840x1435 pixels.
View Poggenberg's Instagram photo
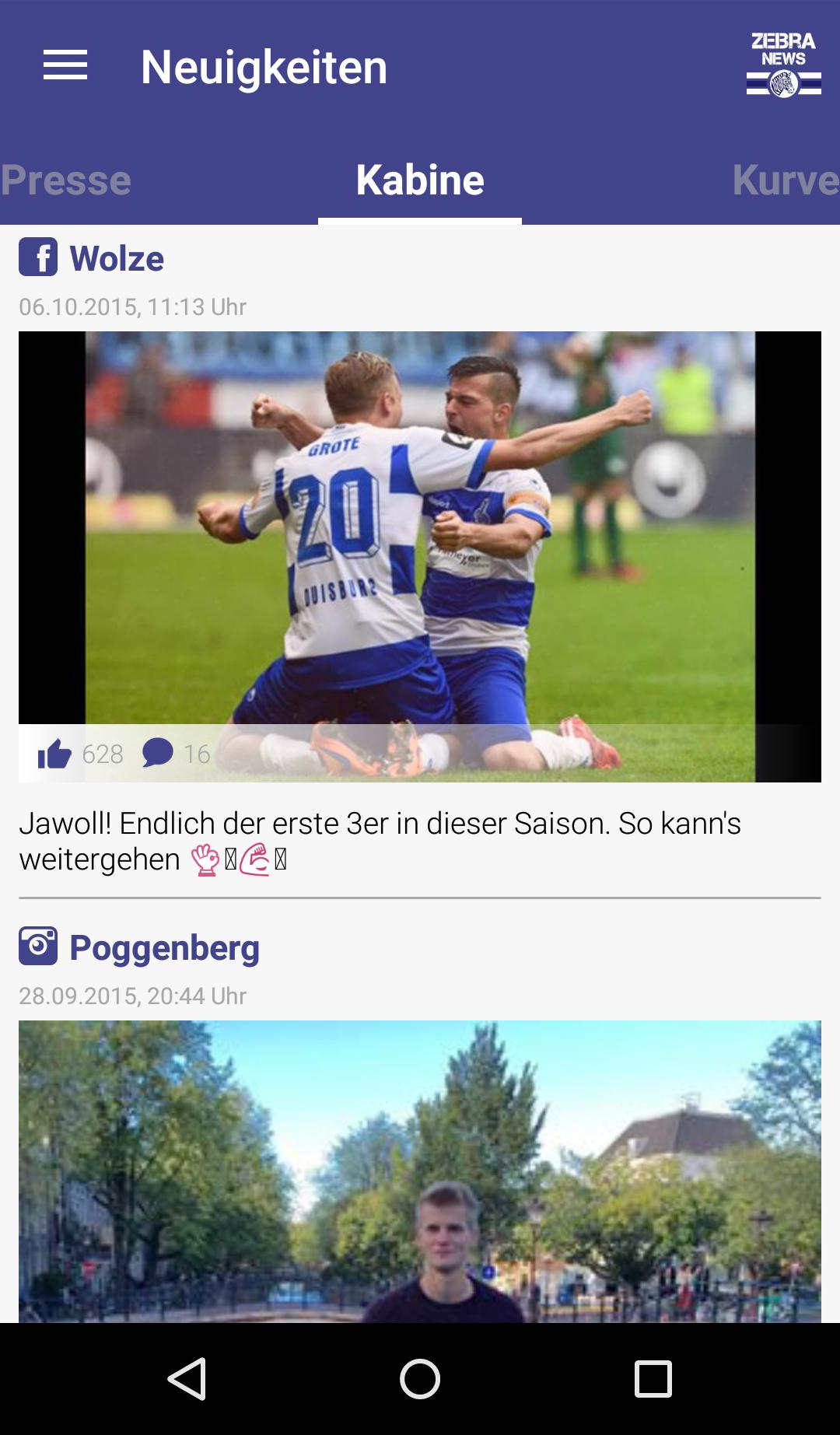[420, 1171]
